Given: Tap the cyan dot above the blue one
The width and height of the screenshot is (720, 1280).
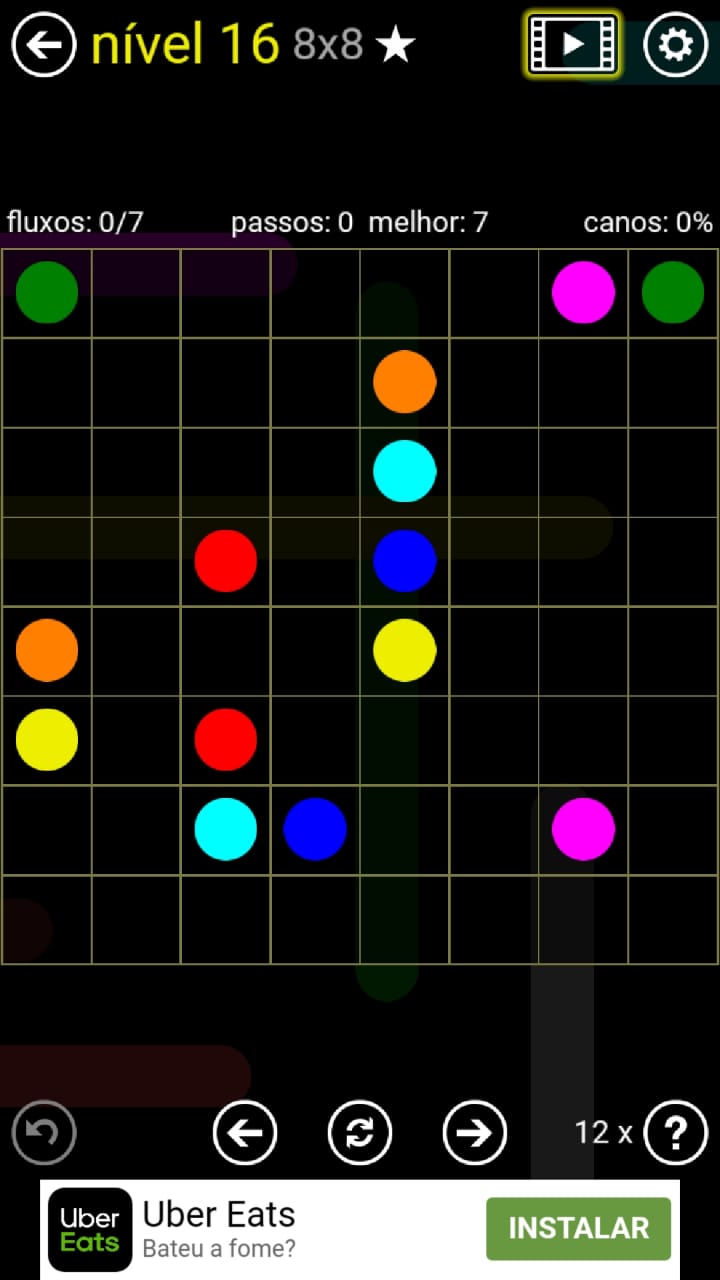Looking at the screenshot, I should [405, 471].
